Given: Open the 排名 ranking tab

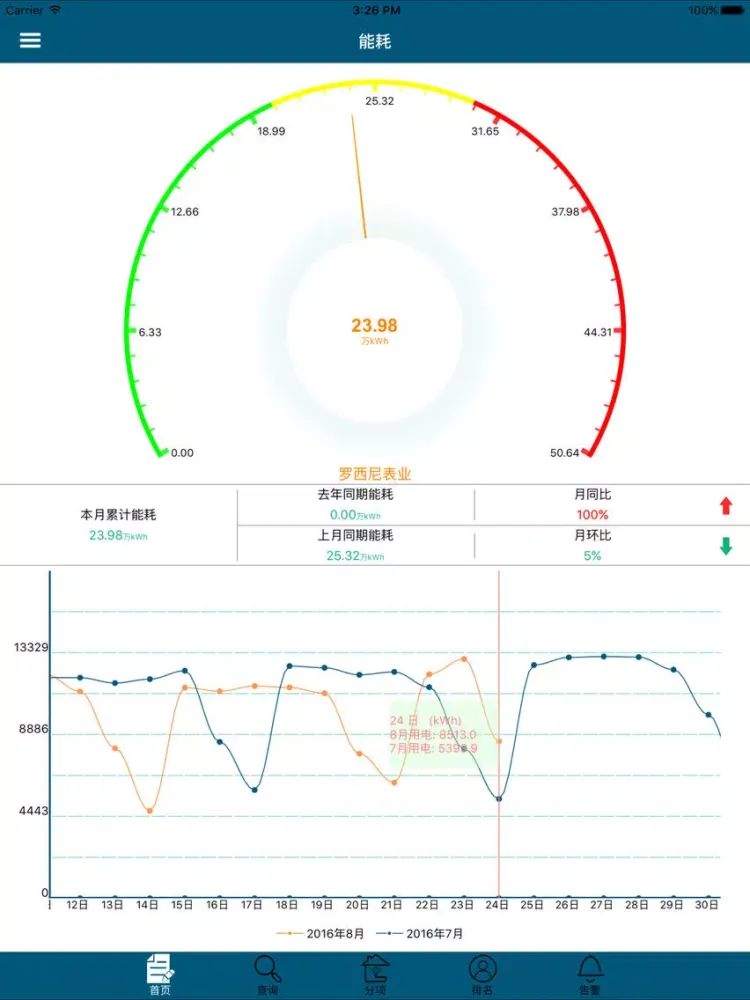Looking at the screenshot, I should [x=482, y=974].
